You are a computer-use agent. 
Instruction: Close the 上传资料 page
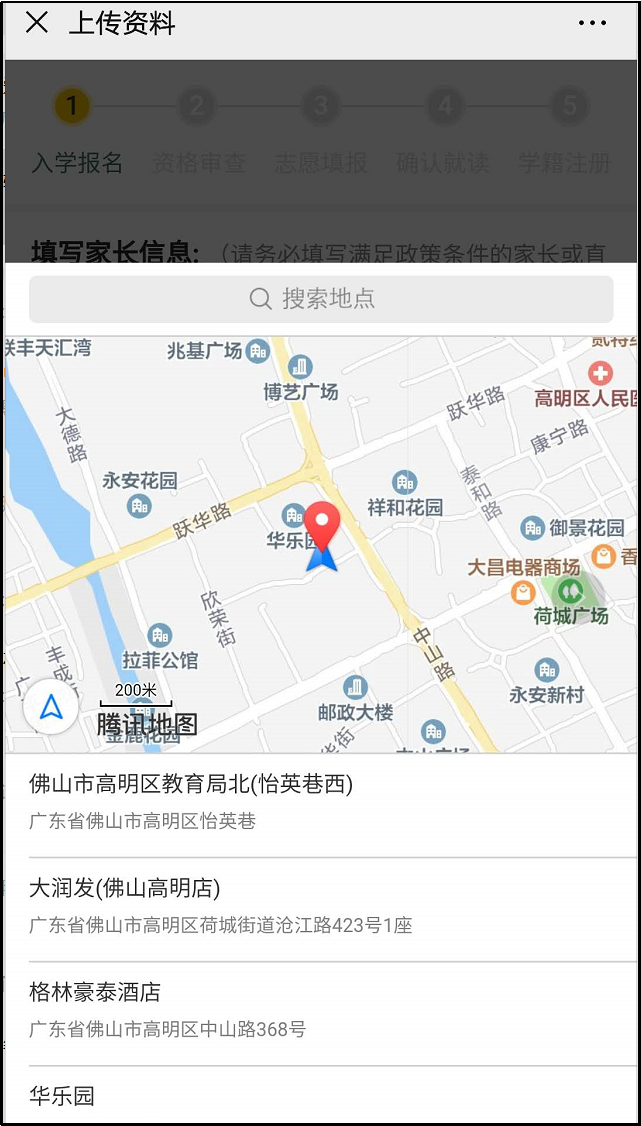37,23
